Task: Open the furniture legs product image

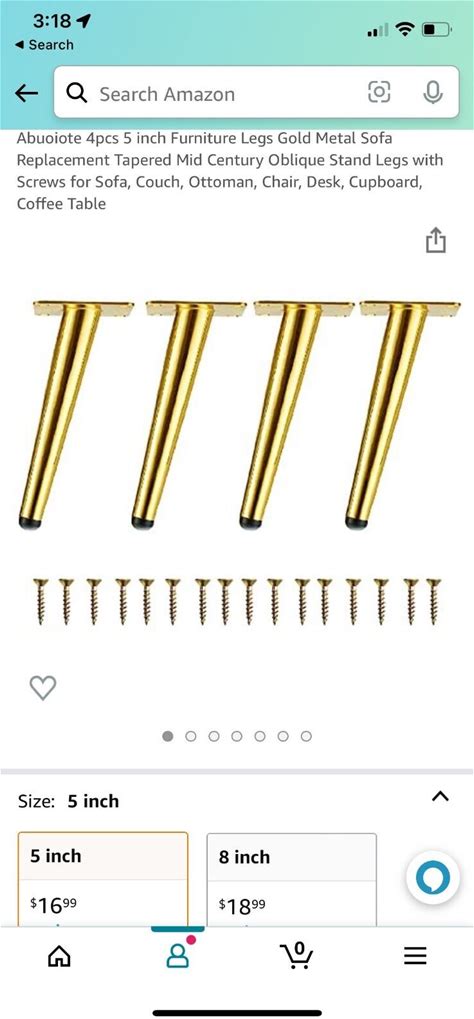Action: 238,462
